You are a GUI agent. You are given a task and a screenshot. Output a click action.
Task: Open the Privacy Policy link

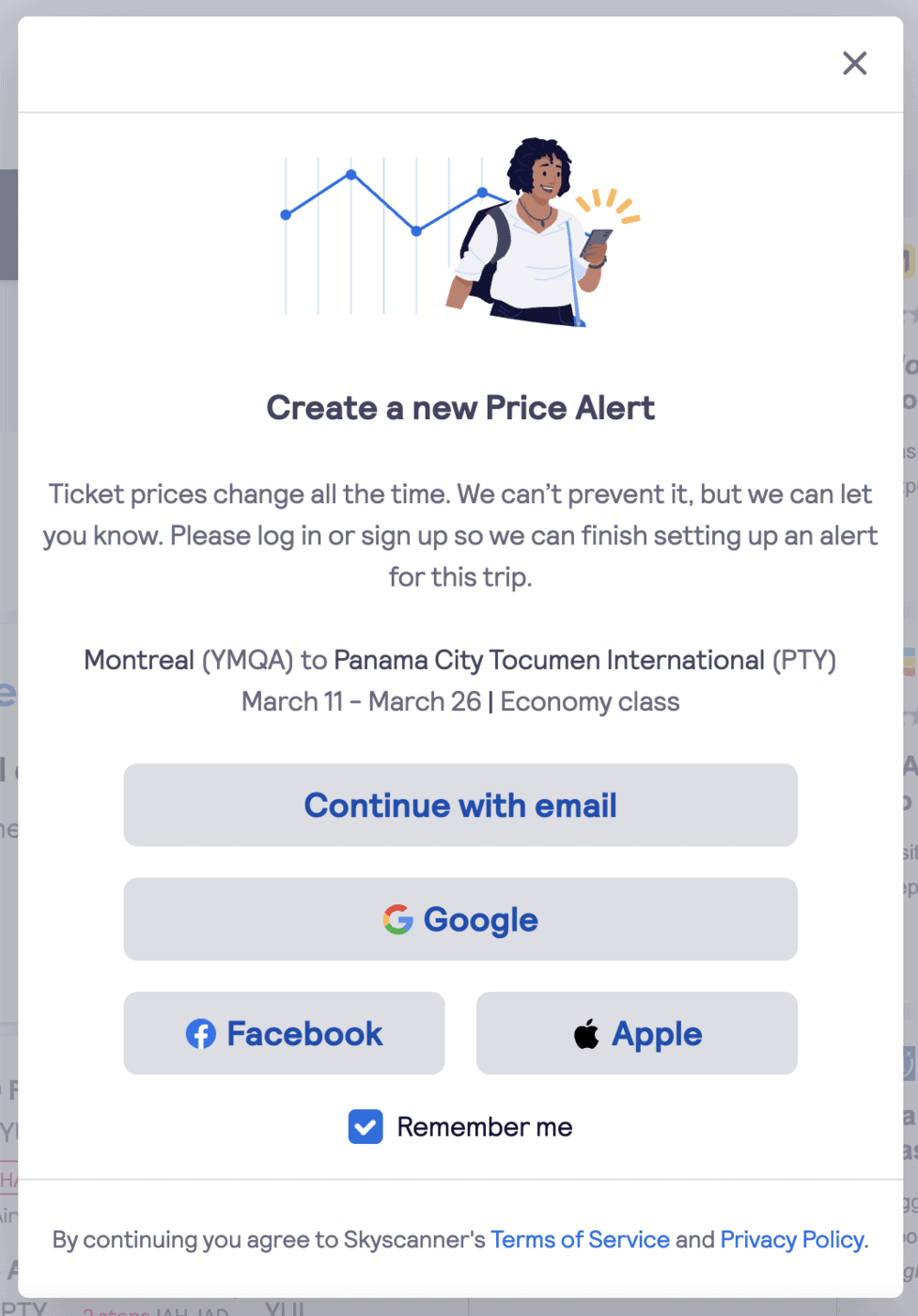[x=792, y=1239]
